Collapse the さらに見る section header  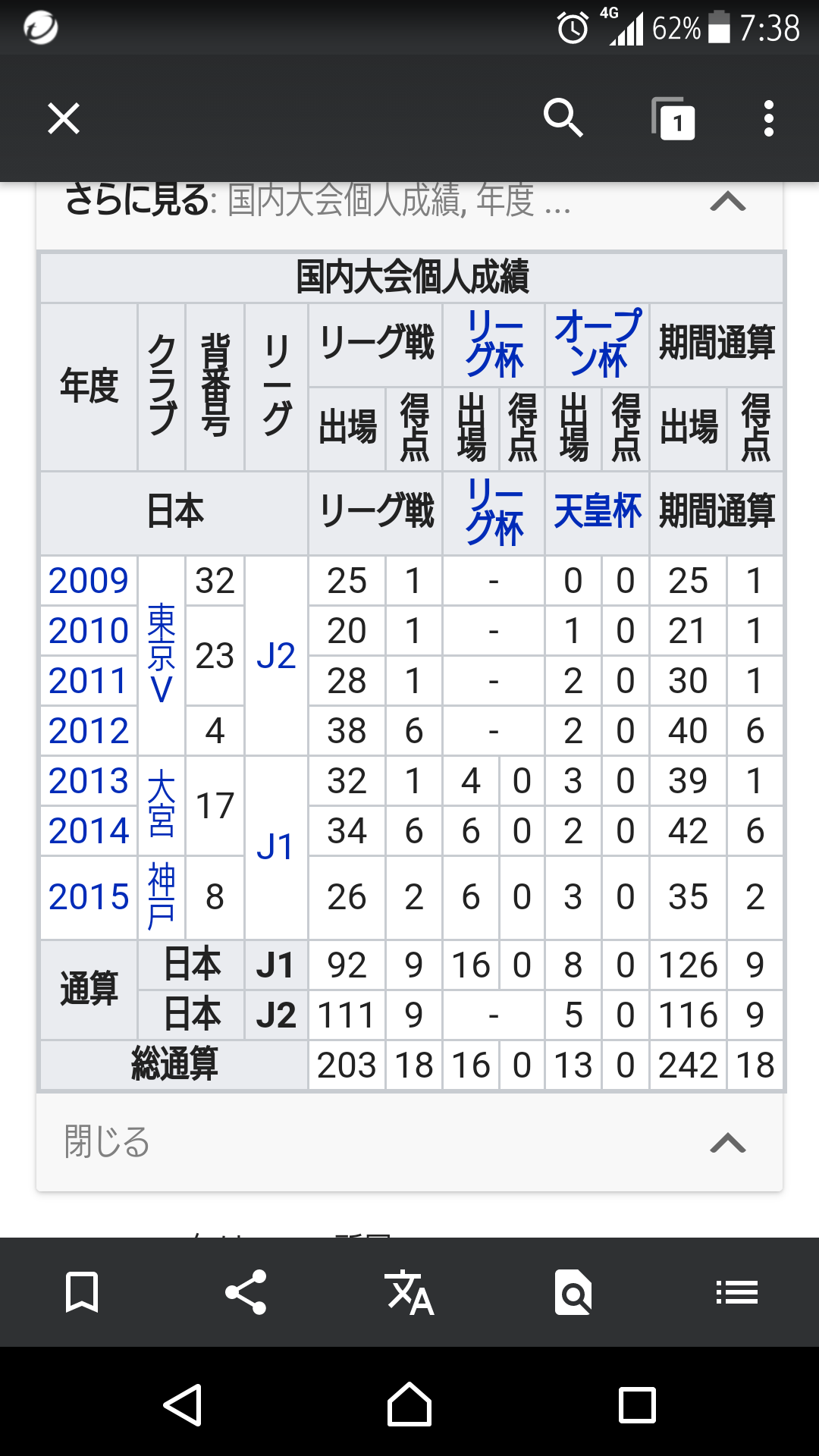pyautogui.click(x=409, y=201)
